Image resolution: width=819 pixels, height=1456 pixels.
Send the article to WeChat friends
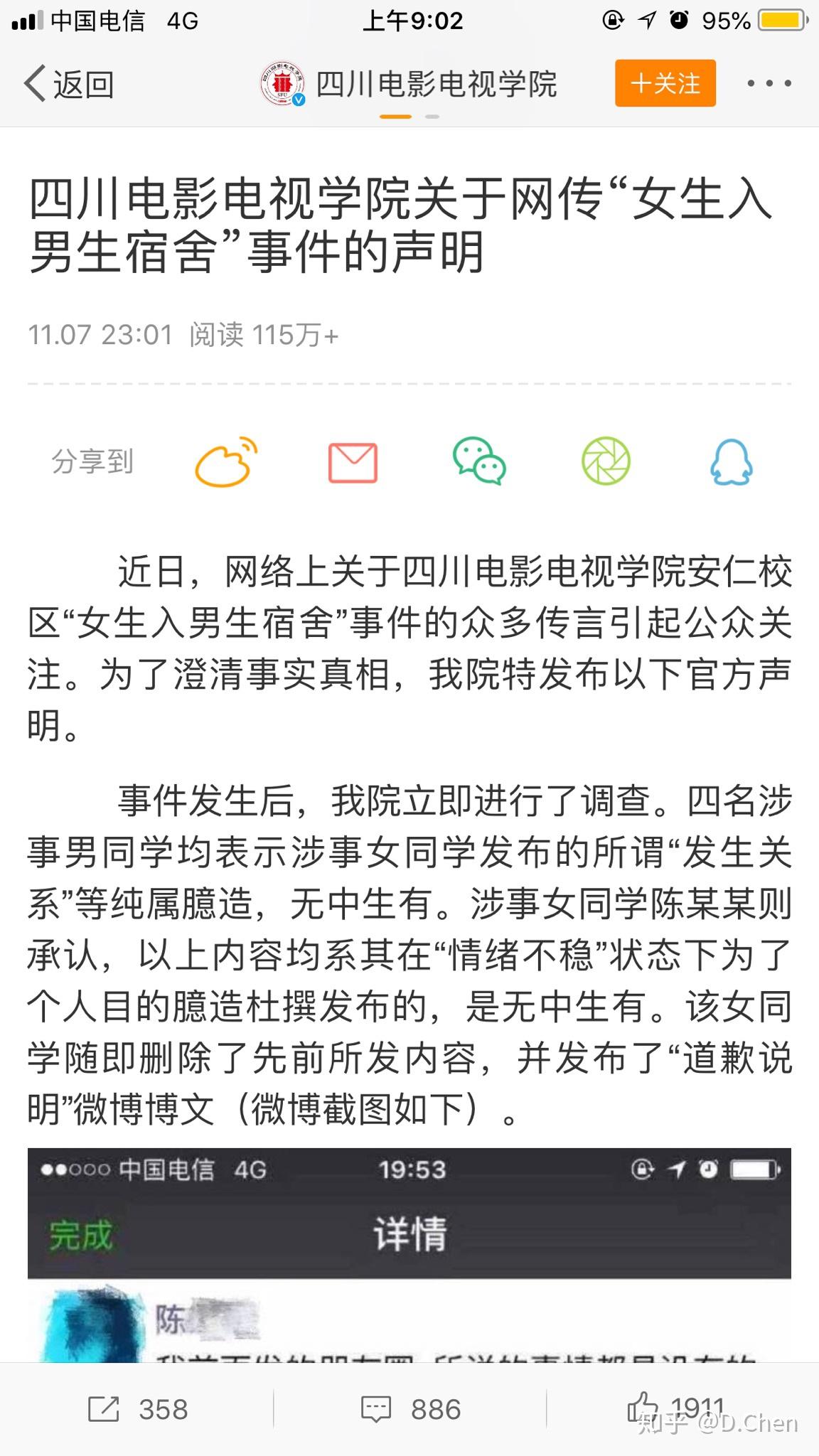(478, 463)
